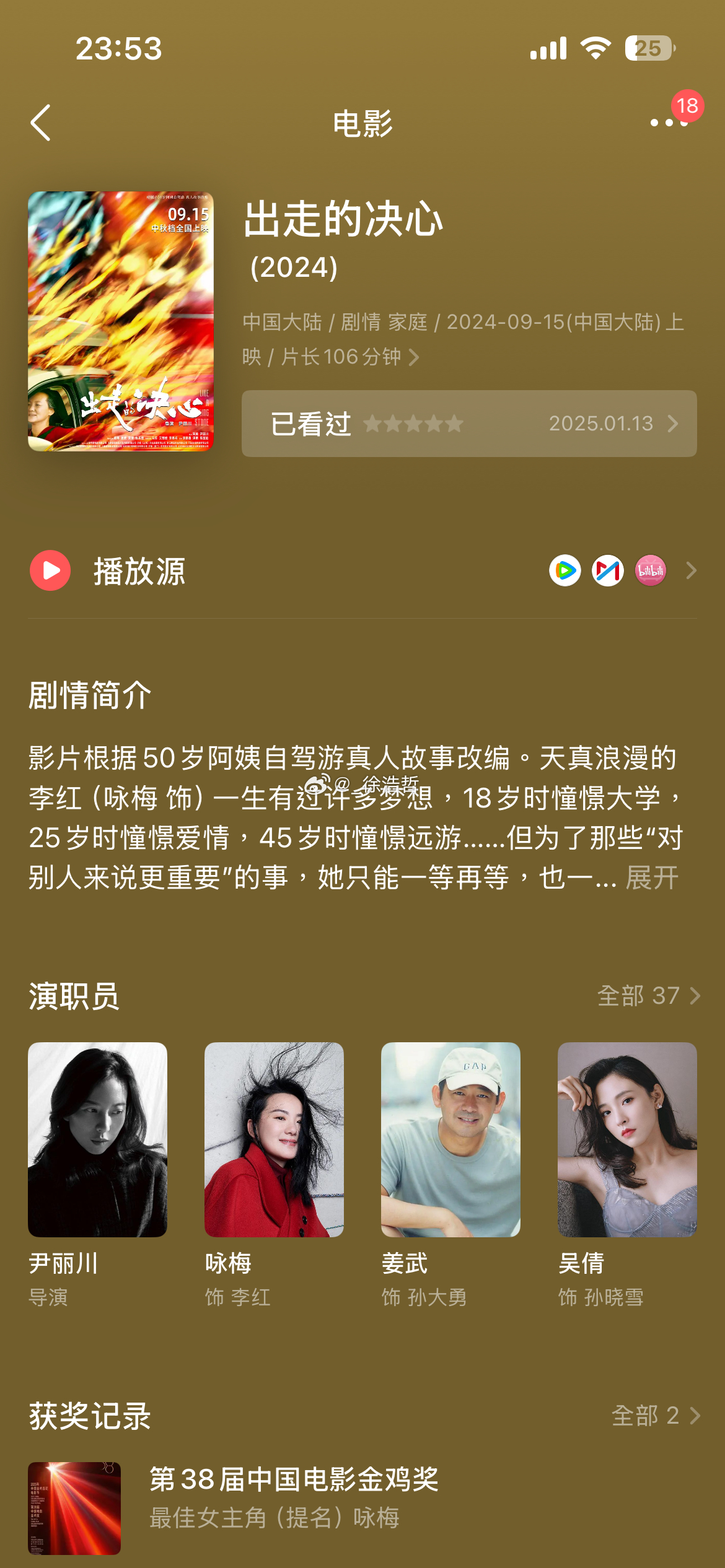Viewport: 725px width, 1568px height.
Task: Open the three-dot more options menu
Action: (x=667, y=123)
